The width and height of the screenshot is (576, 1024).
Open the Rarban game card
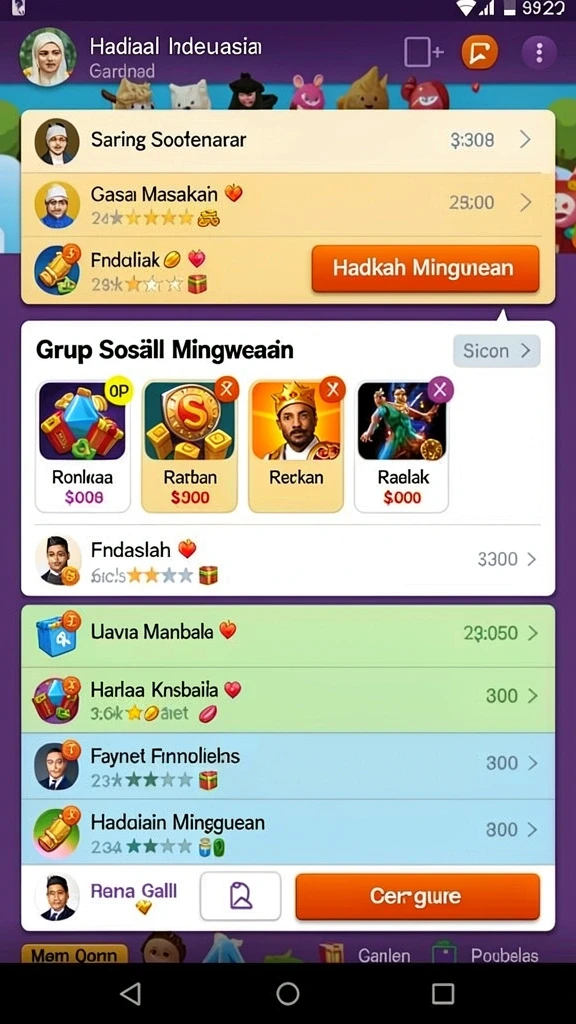coord(189,447)
